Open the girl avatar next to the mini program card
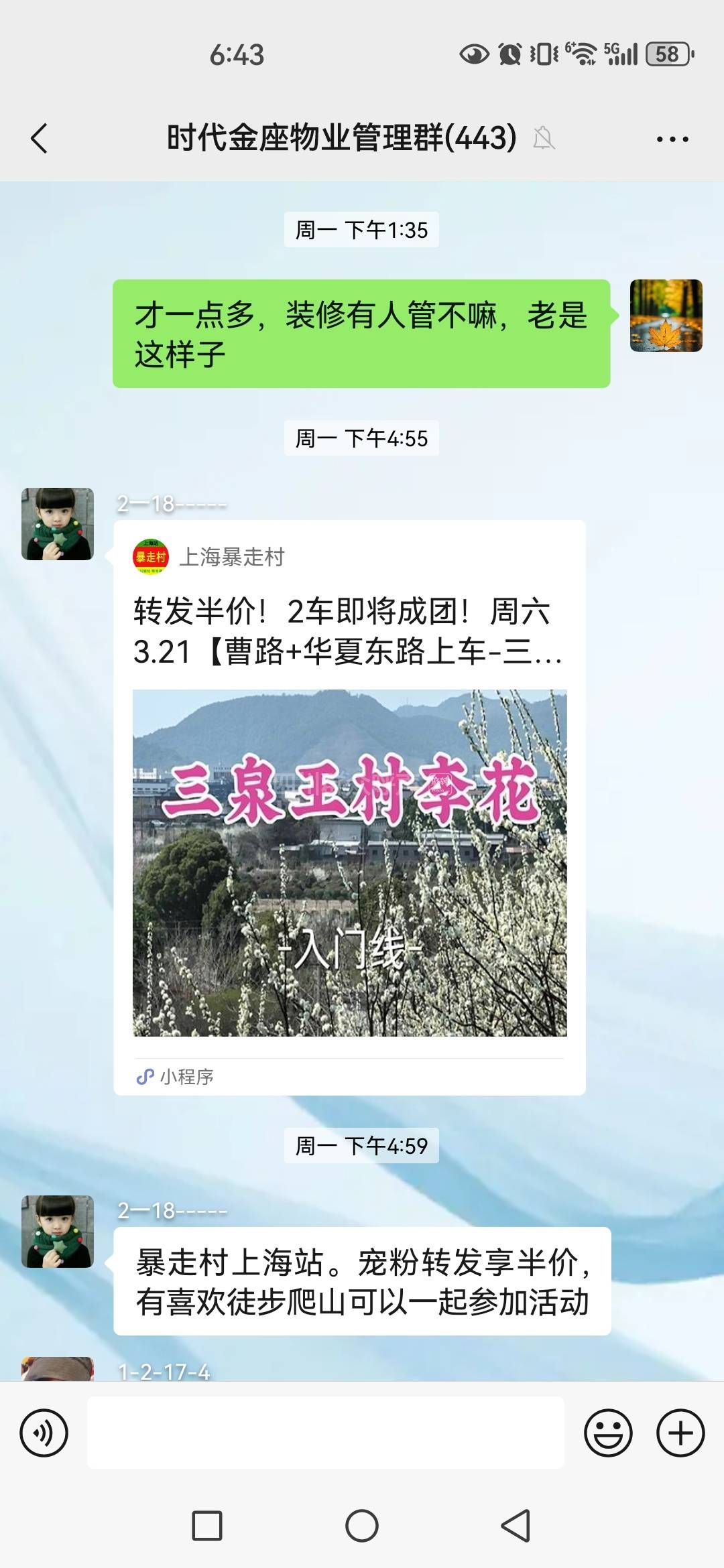This screenshot has height=1568, width=724. (58, 524)
